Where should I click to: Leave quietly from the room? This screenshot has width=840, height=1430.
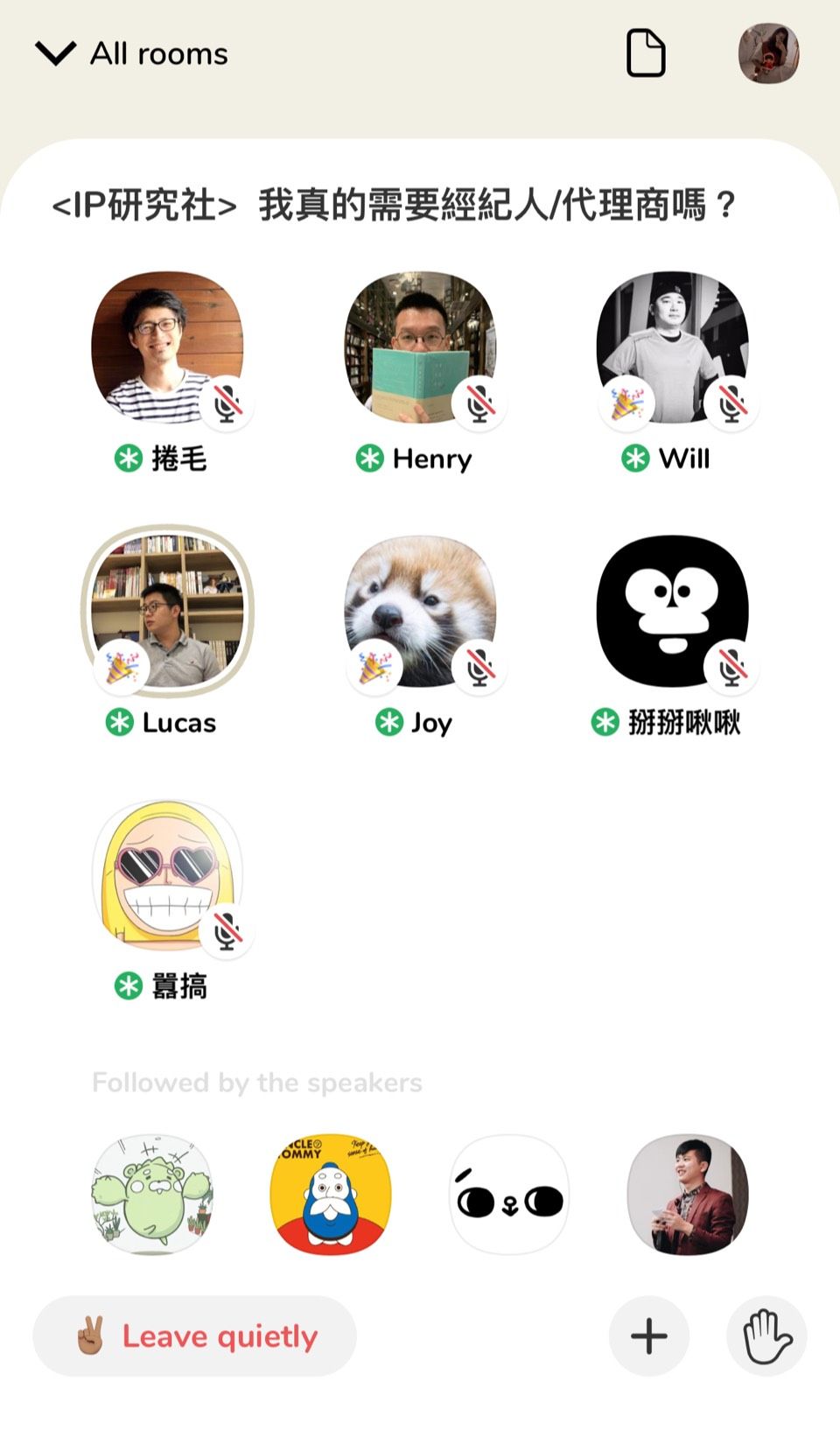195,1336
